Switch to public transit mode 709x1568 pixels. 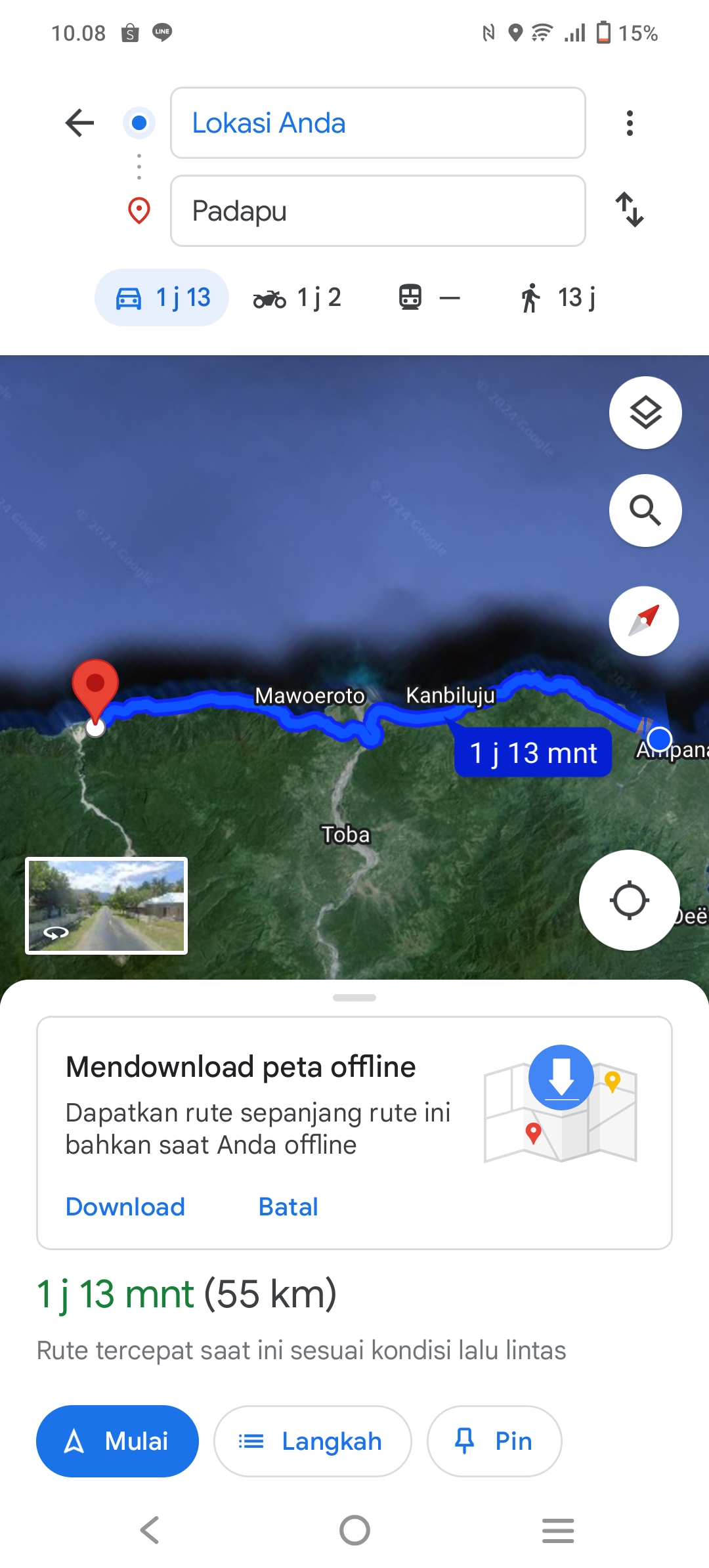[x=429, y=297]
